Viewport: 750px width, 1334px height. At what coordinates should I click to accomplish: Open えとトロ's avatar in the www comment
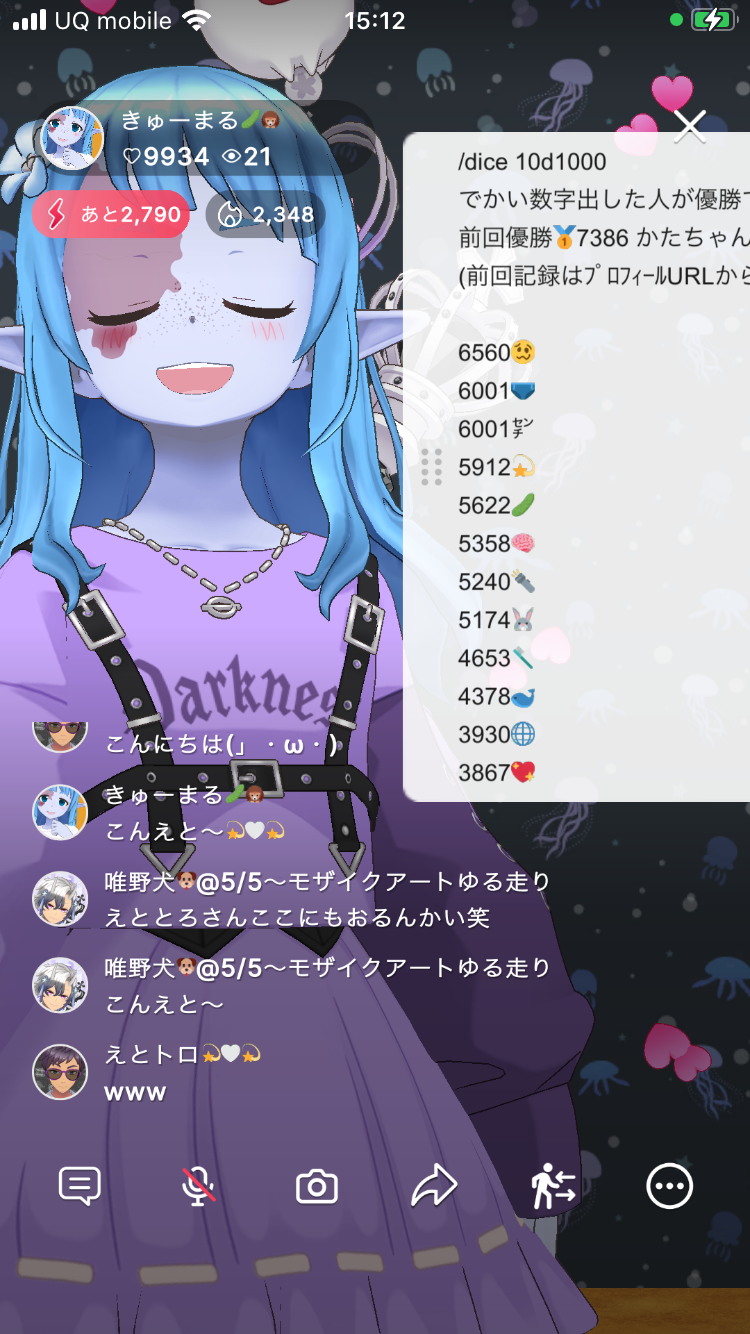[60, 1073]
